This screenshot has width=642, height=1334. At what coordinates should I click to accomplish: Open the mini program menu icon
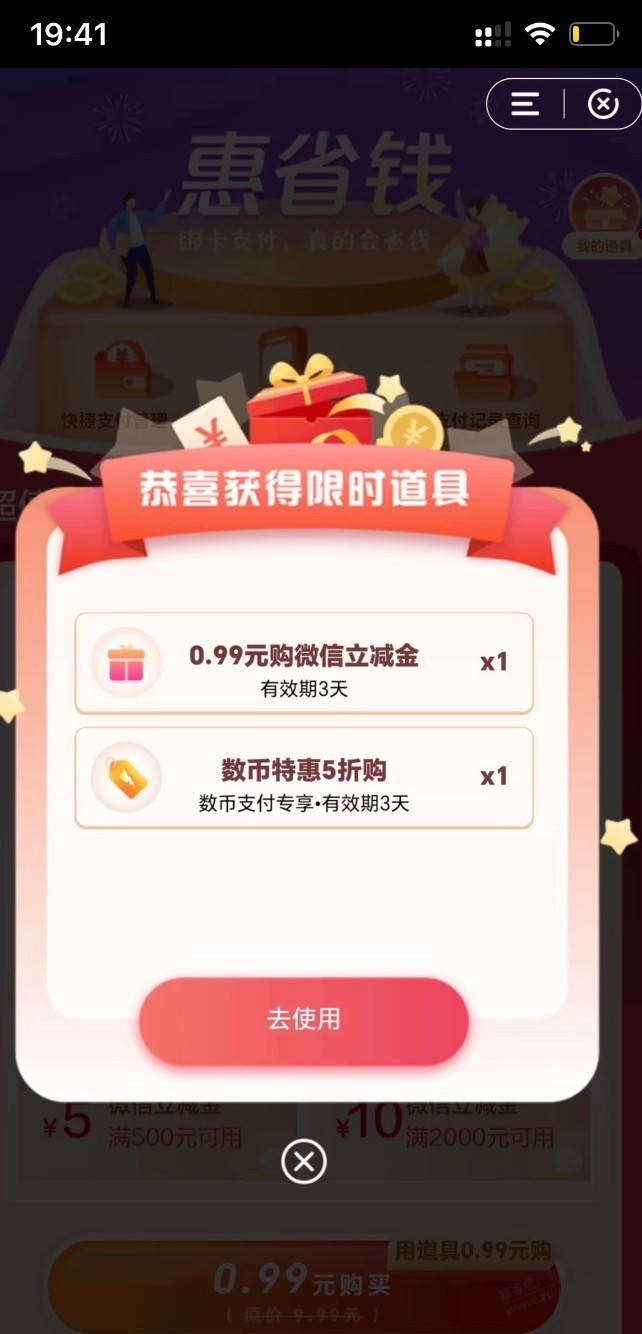tap(525, 104)
